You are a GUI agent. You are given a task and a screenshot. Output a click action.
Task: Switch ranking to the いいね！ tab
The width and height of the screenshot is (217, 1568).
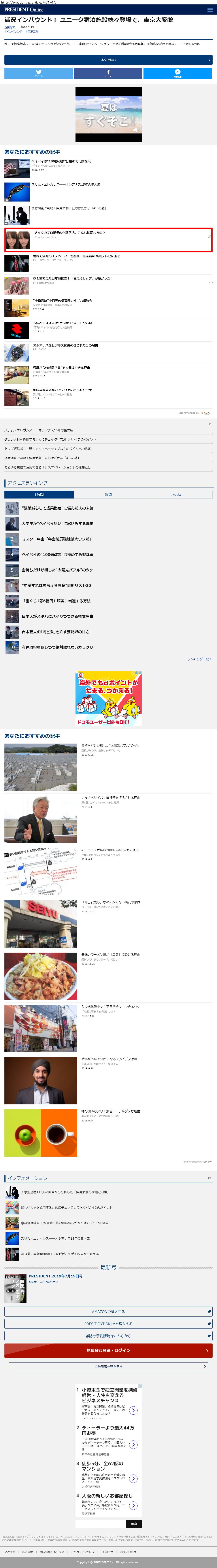pyautogui.click(x=177, y=494)
